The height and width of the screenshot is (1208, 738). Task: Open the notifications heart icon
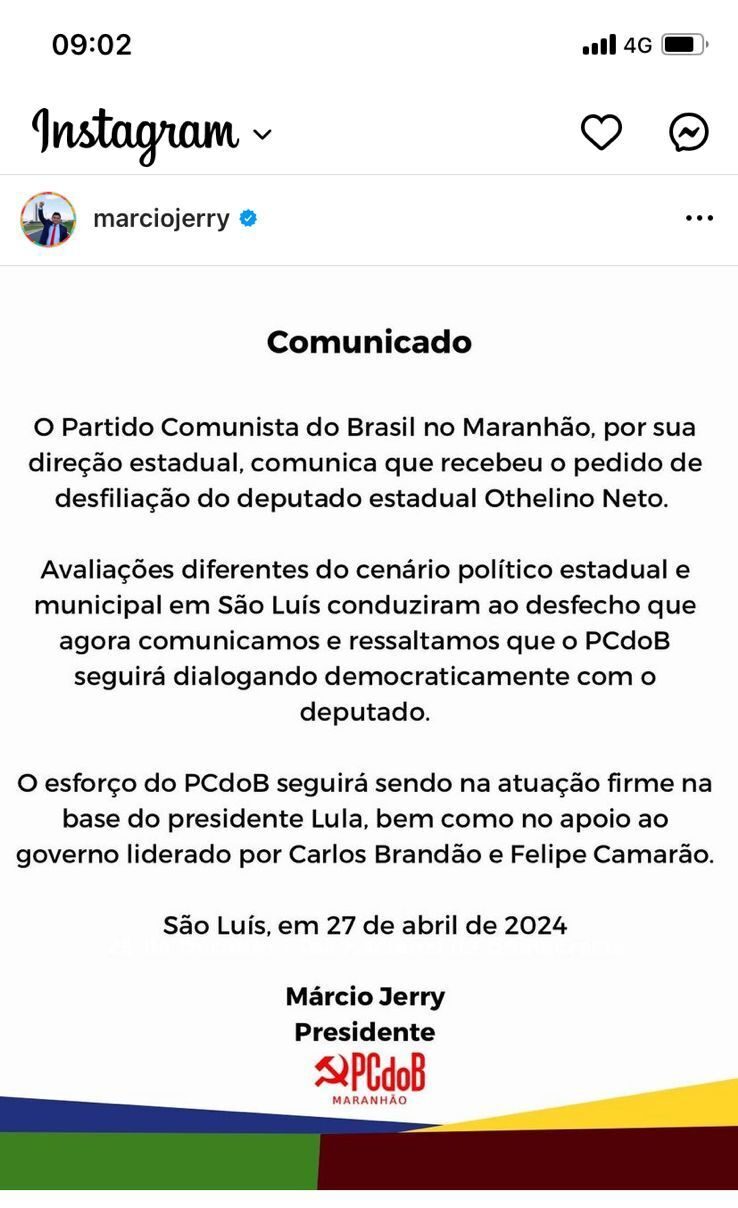pos(601,132)
